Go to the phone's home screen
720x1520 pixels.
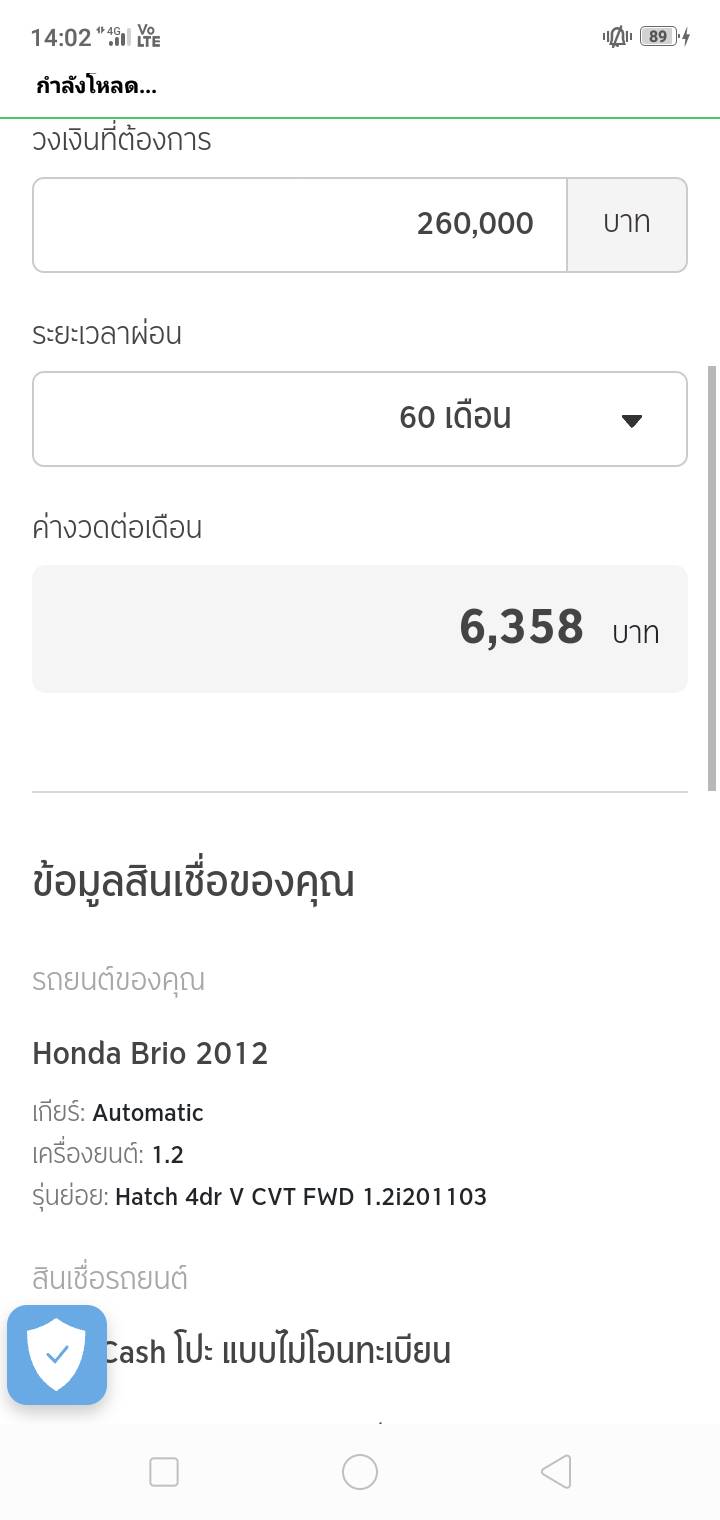(x=360, y=1471)
